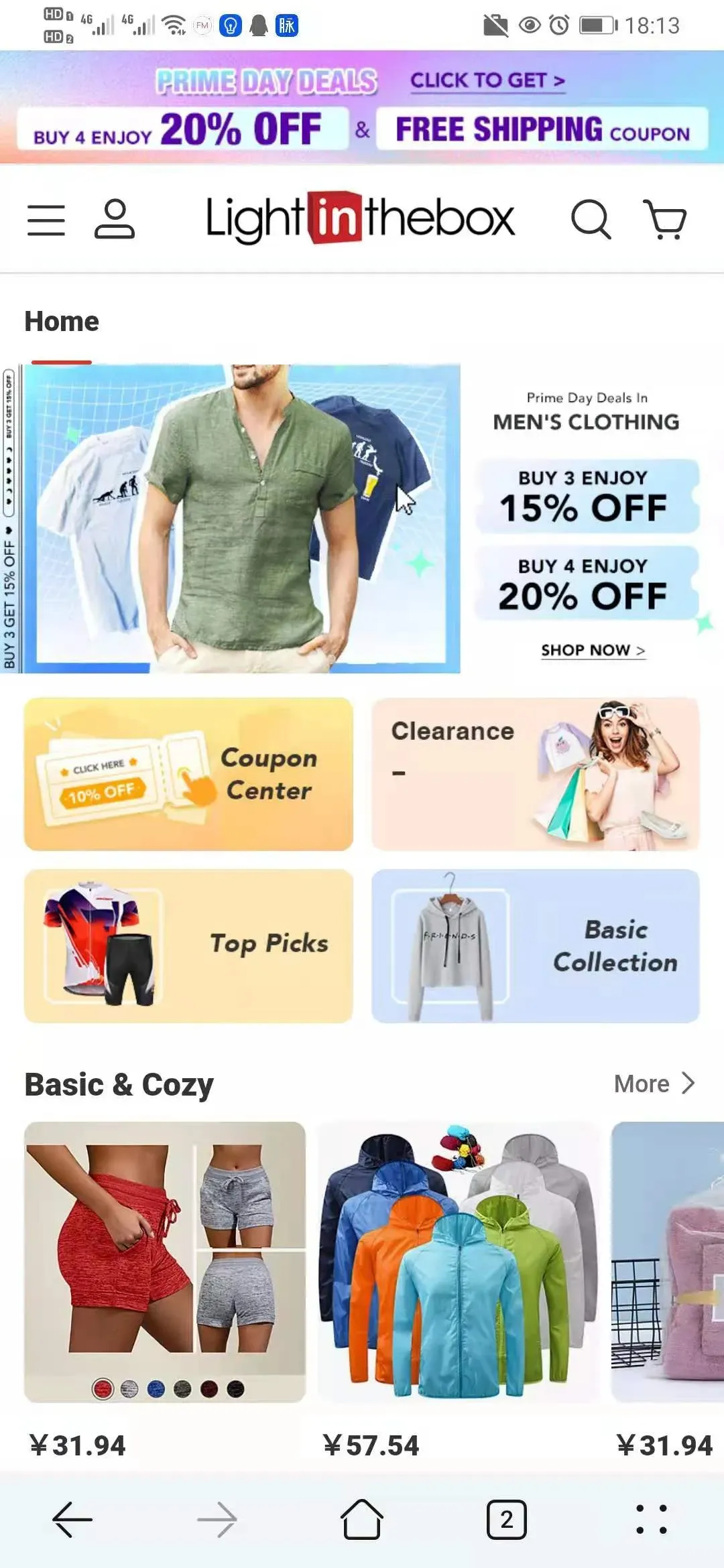Browse the Top Picks card

188,945
